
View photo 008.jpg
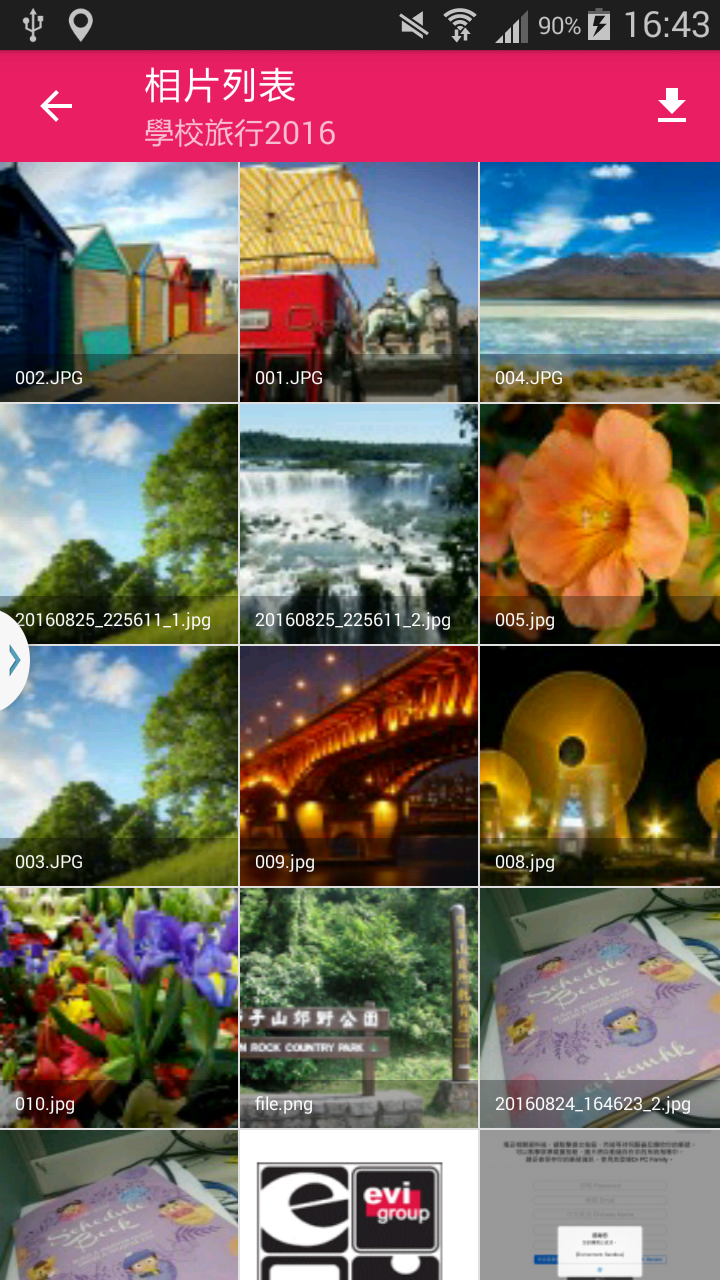pos(600,766)
